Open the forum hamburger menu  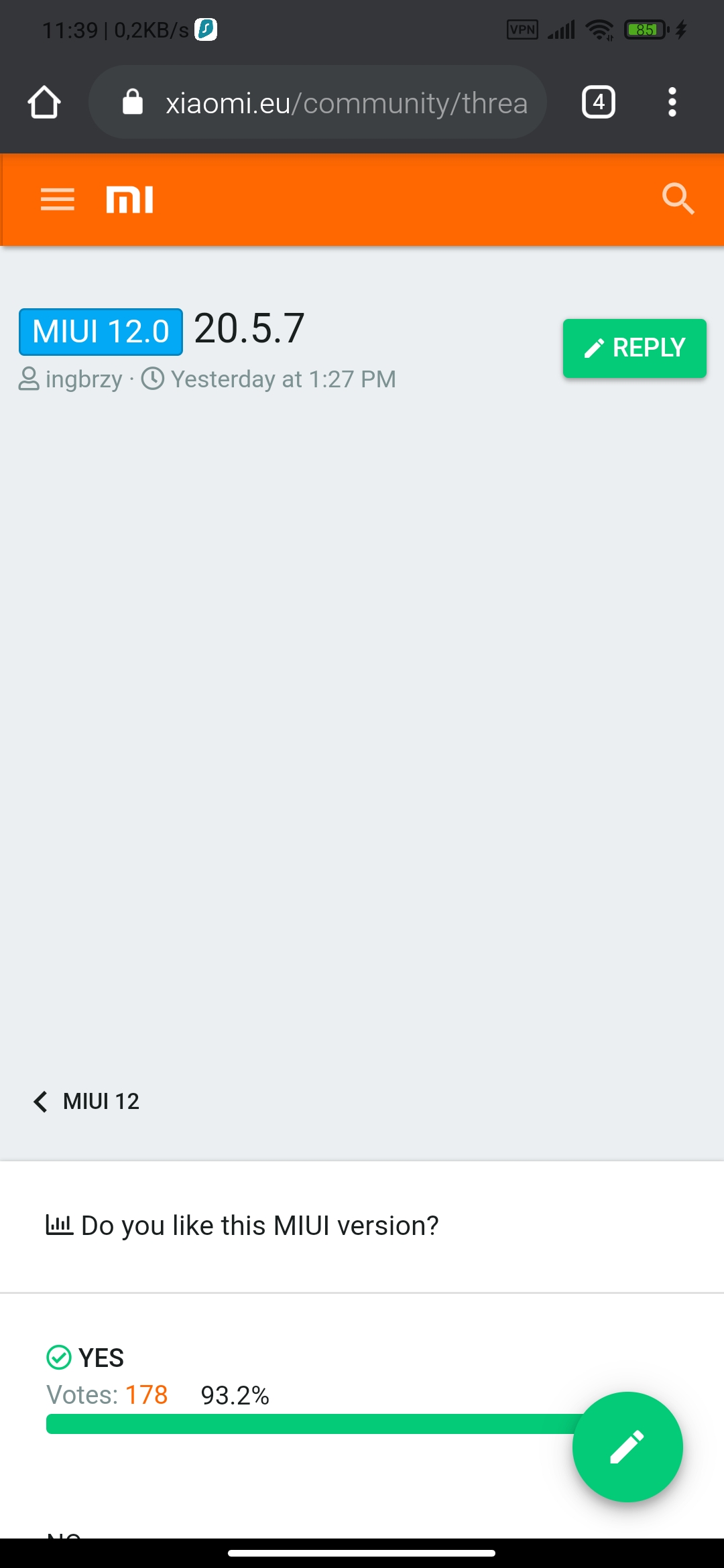pos(58,200)
